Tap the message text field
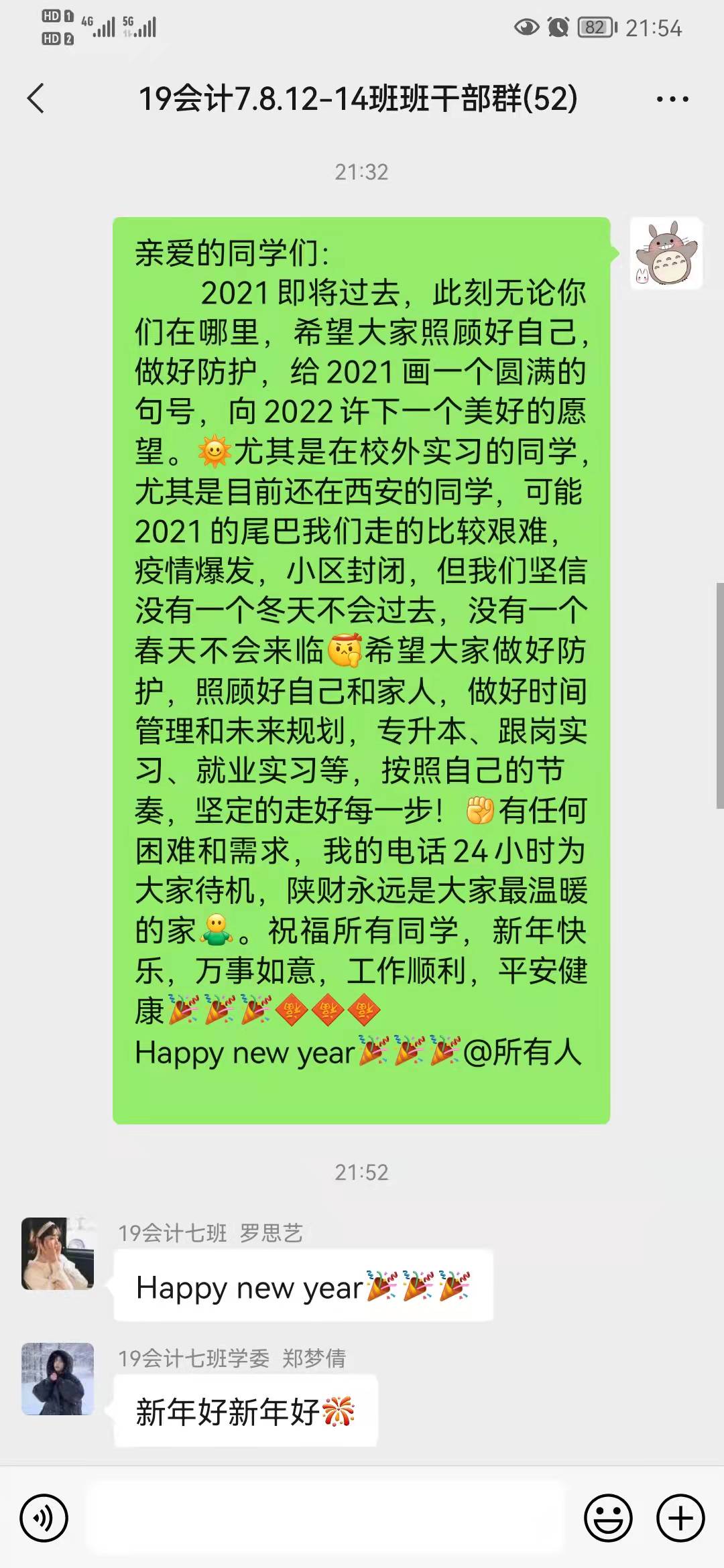 (325, 1518)
